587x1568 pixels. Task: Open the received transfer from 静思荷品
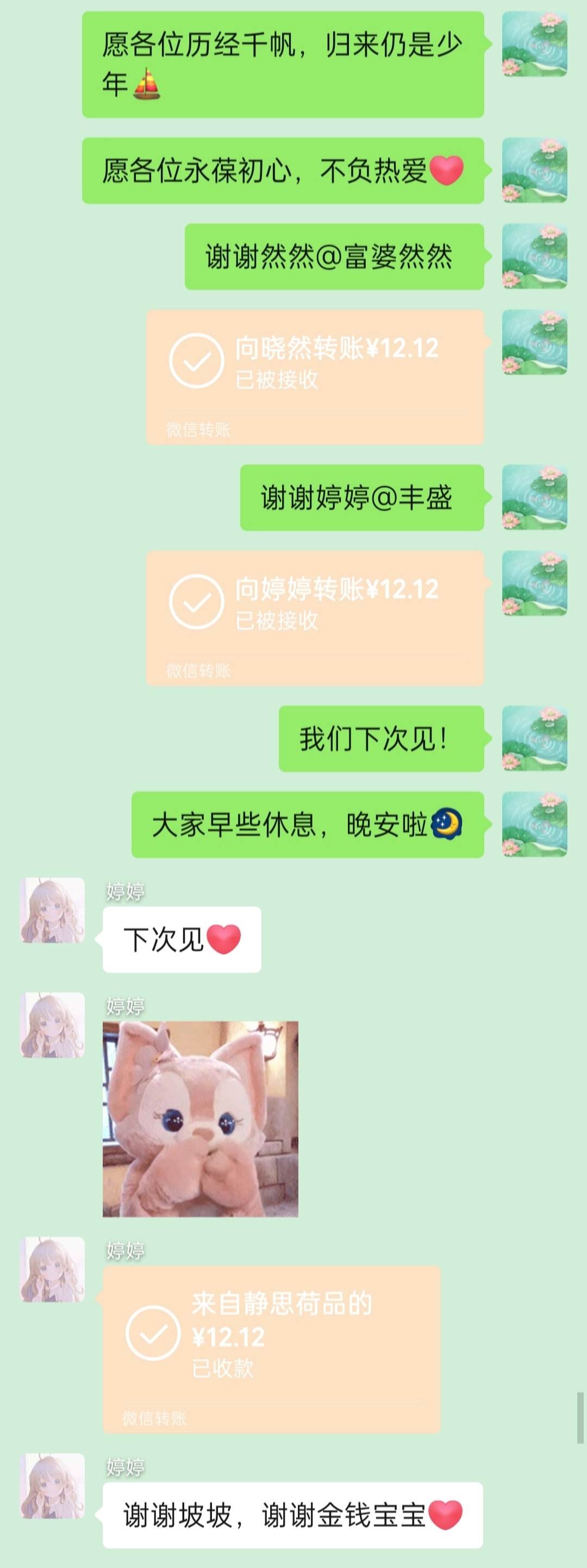point(271,1347)
